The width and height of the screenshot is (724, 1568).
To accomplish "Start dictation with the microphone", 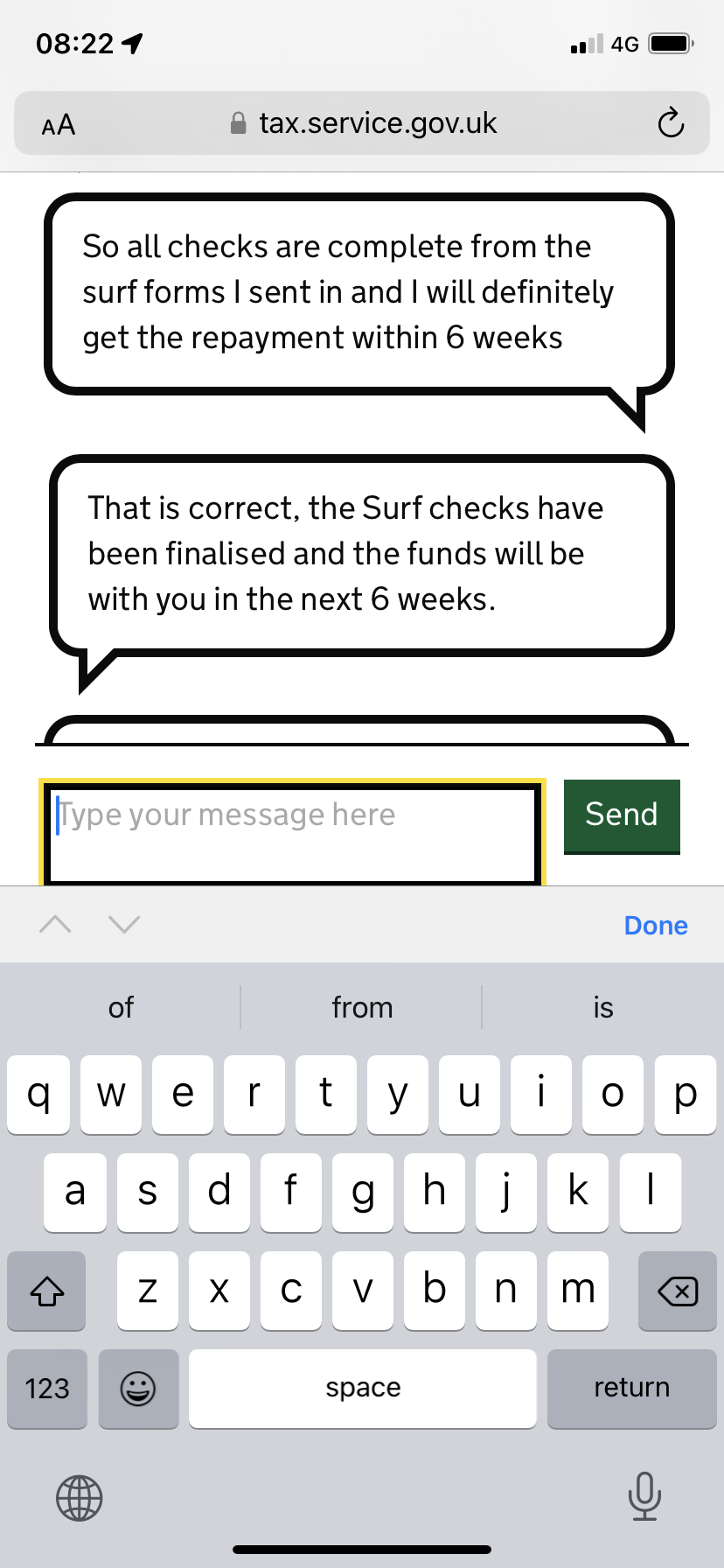I will [644, 1496].
